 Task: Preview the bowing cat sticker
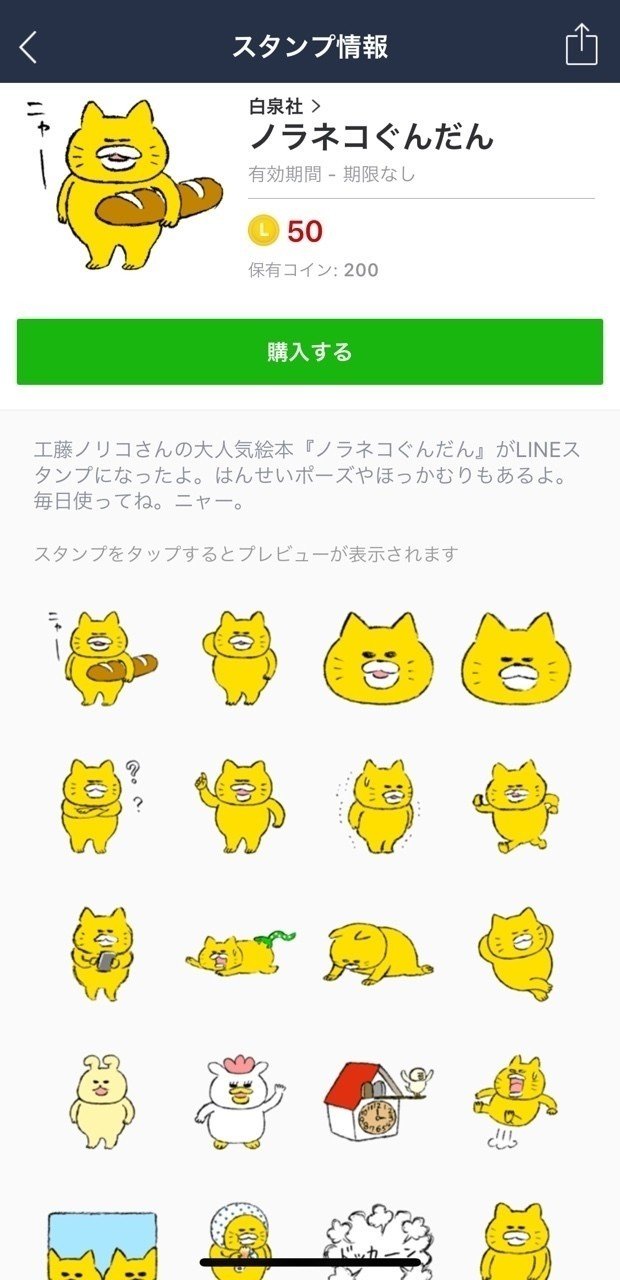378,955
